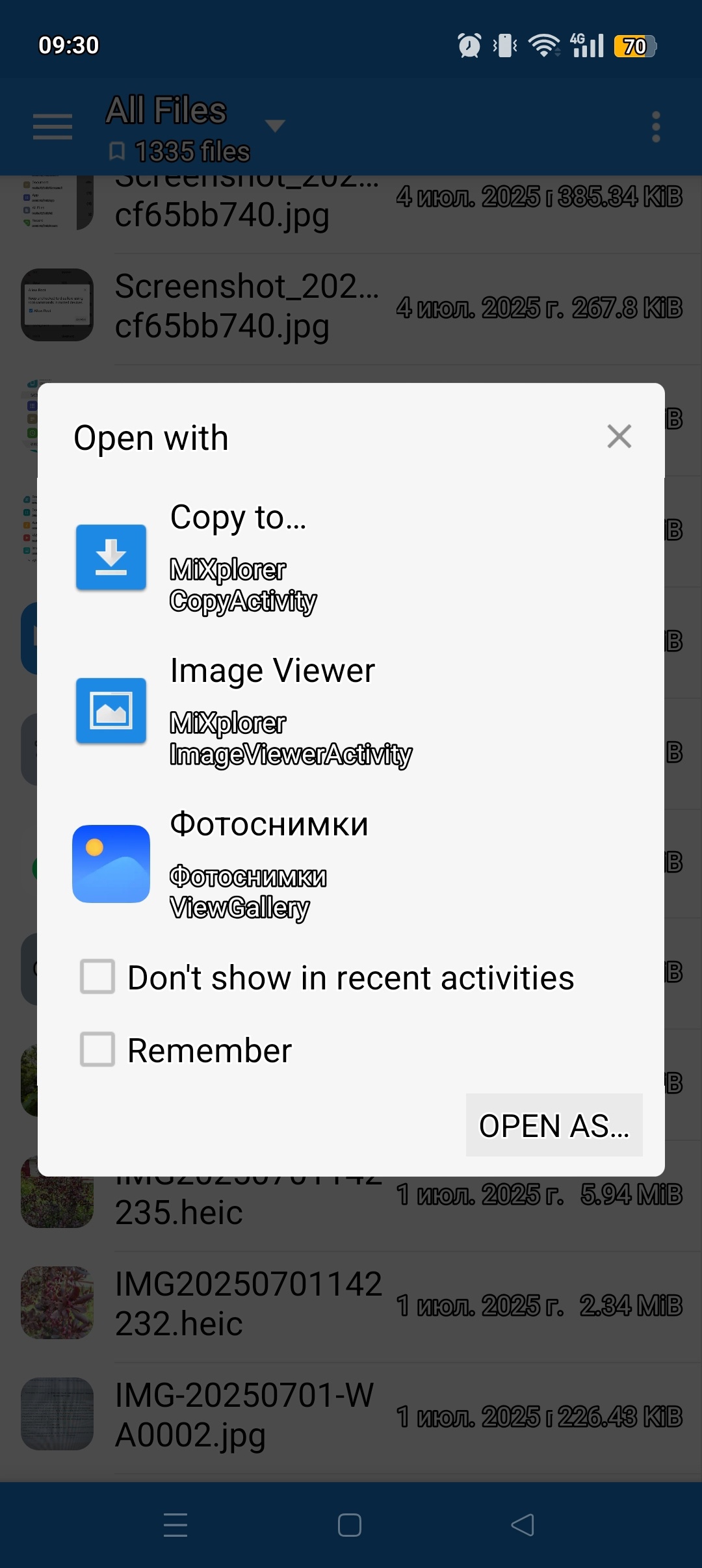702x1568 pixels.
Task: Go back using system back button
Action: click(522, 1524)
